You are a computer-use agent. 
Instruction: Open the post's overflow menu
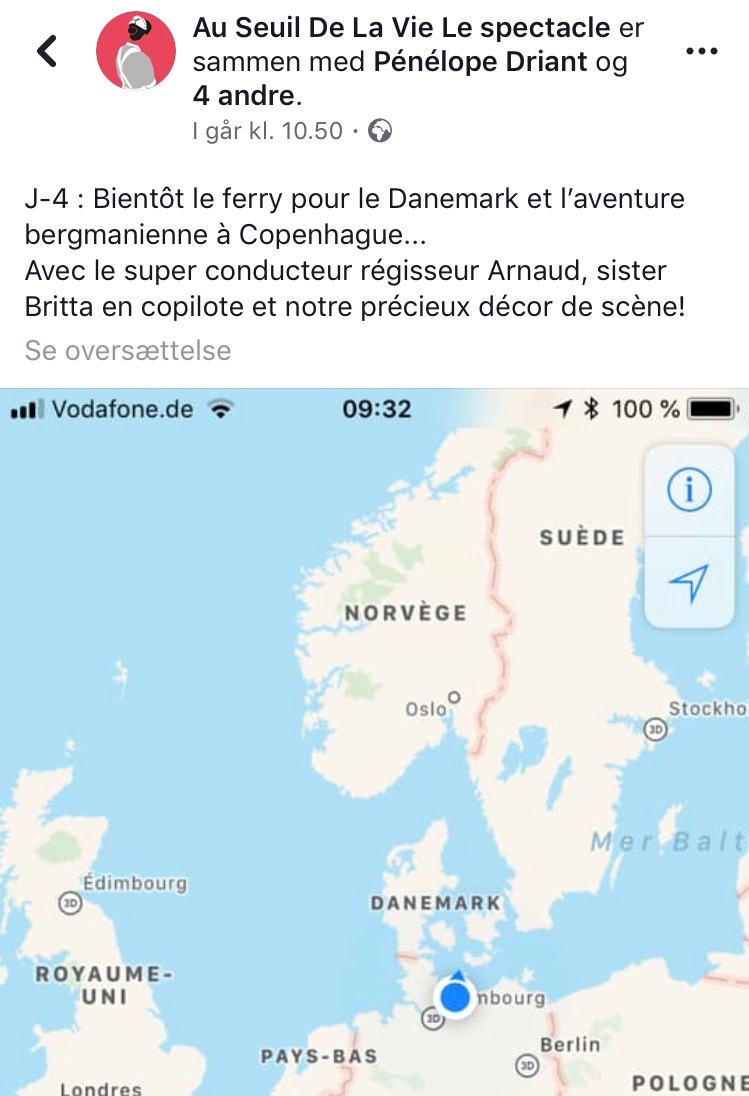(702, 51)
